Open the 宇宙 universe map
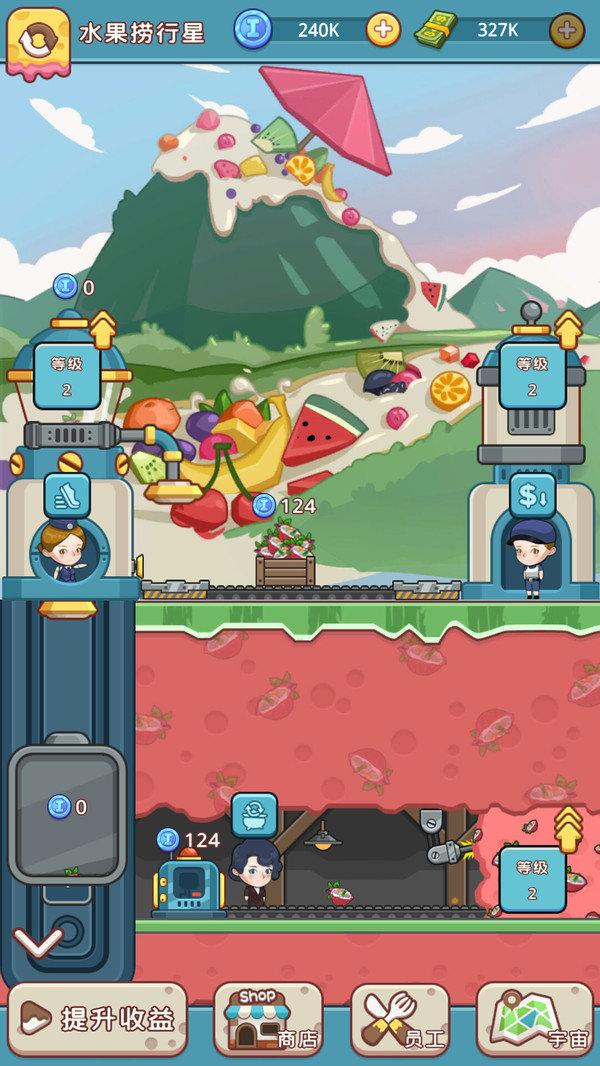 [534, 1019]
